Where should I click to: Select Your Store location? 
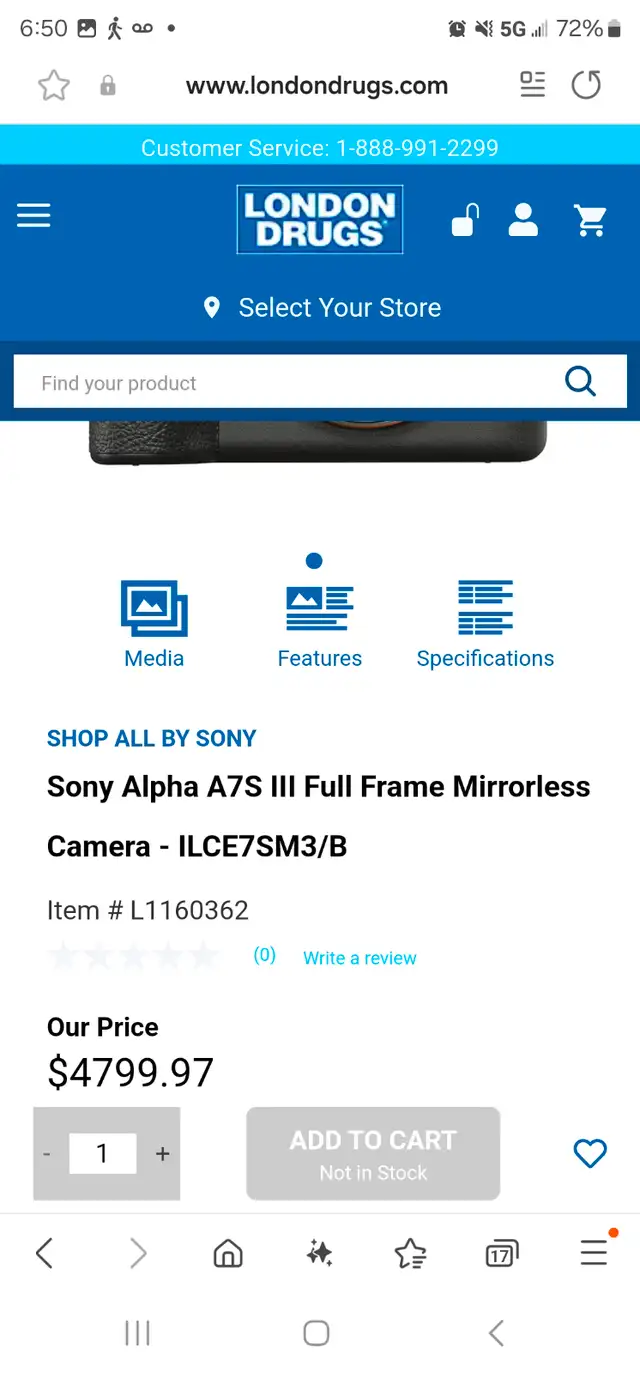coord(322,307)
